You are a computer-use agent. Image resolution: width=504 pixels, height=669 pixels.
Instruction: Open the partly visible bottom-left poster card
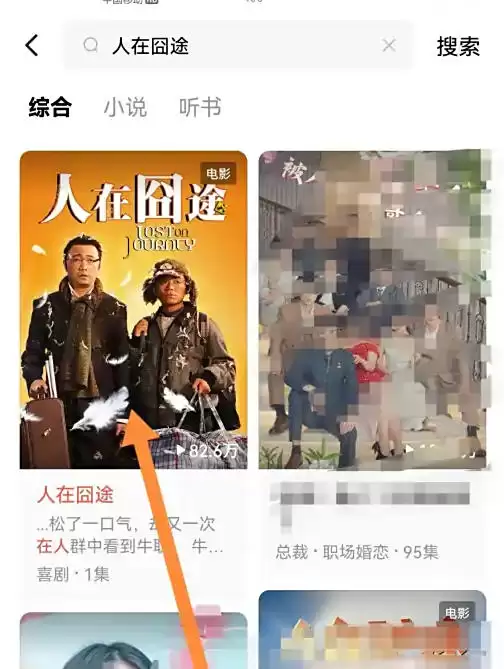pyautogui.click(x=134, y=641)
